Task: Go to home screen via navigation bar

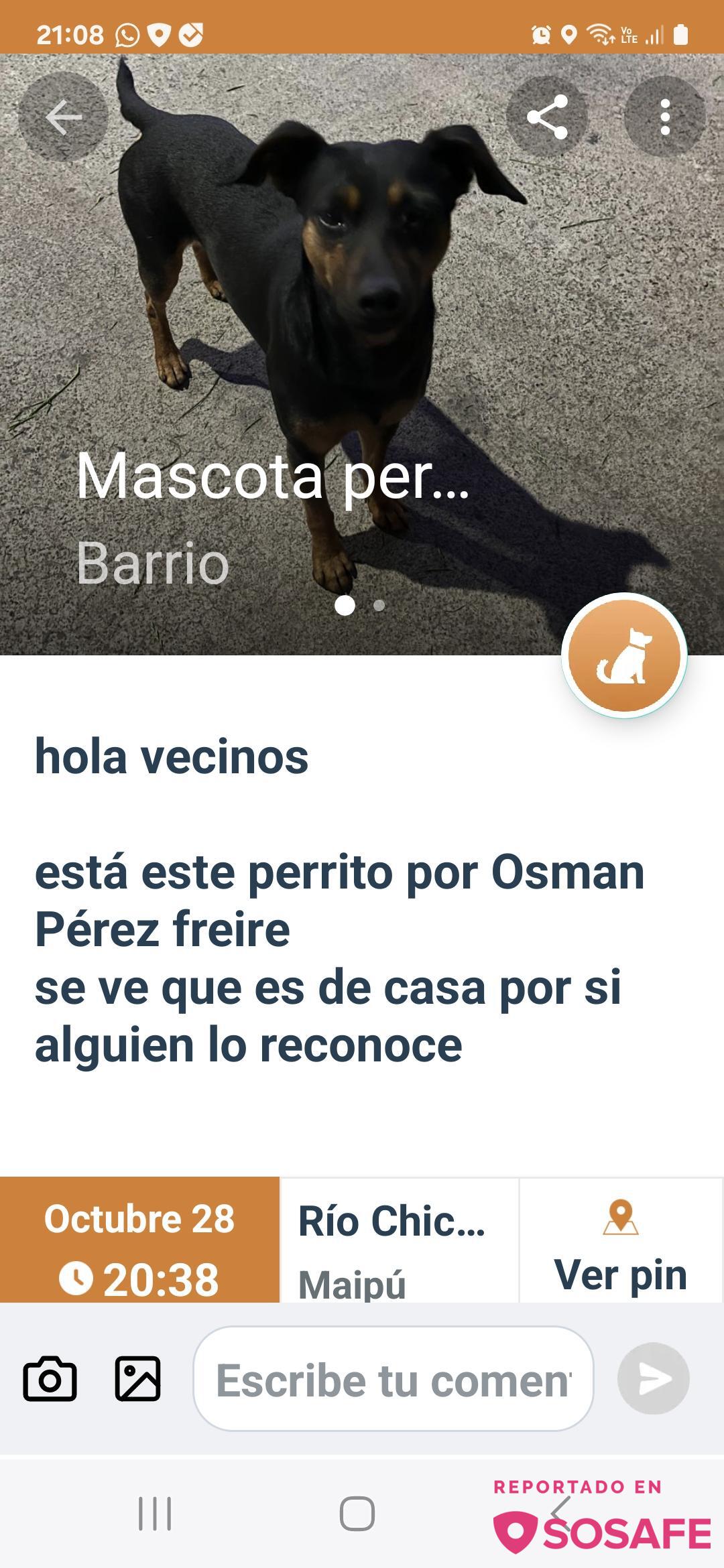Action: click(357, 1514)
